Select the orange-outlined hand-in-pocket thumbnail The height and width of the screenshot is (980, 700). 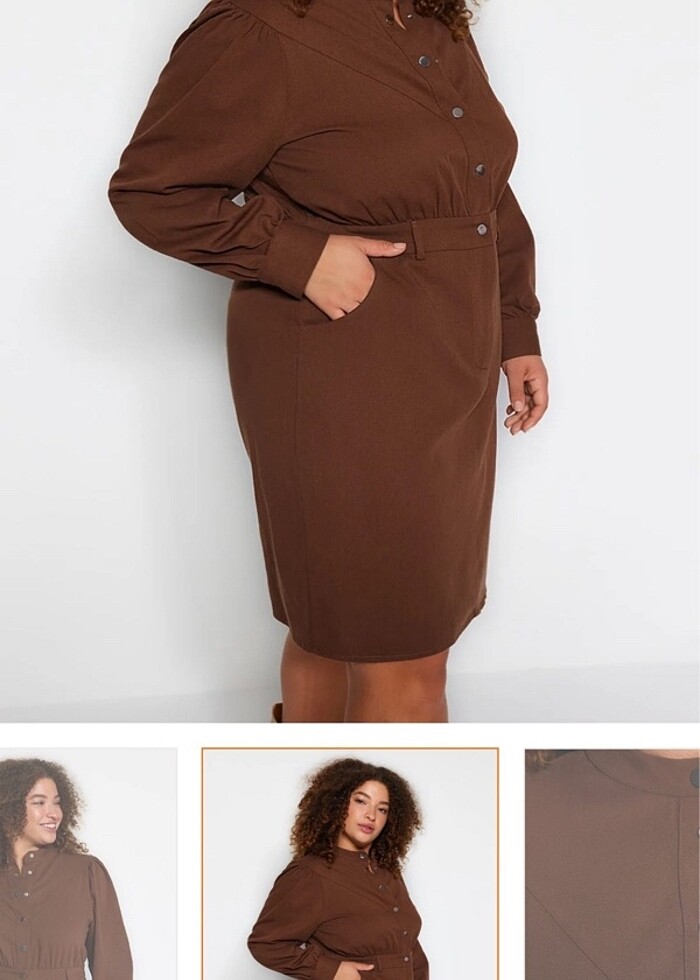(350, 865)
